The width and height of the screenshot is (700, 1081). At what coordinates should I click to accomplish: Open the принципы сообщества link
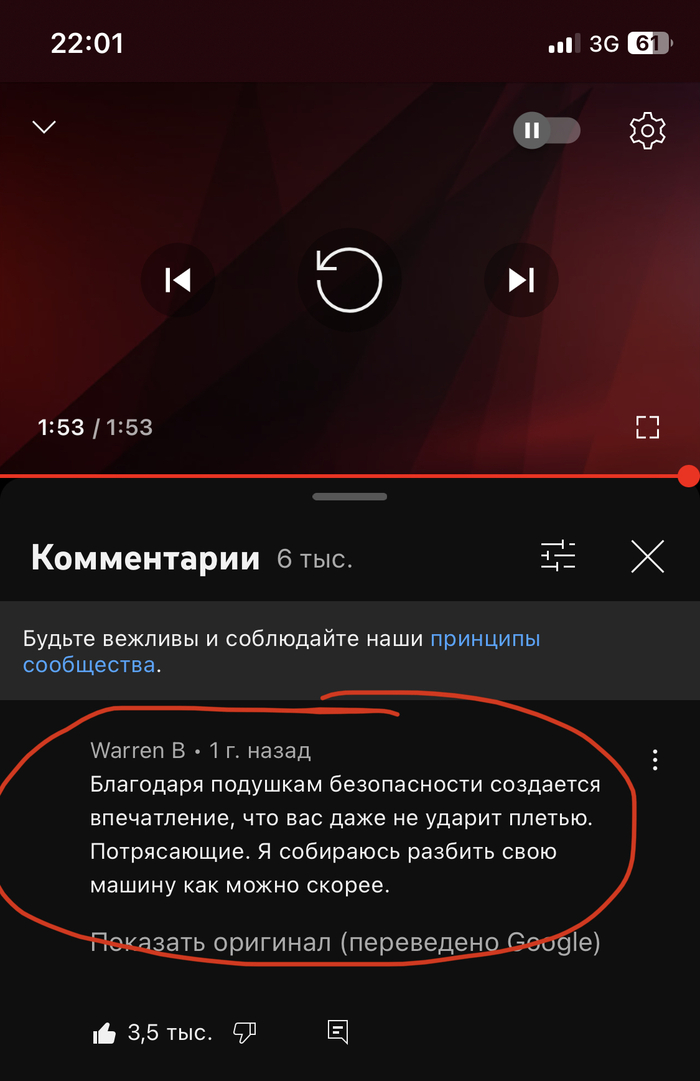(484, 638)
